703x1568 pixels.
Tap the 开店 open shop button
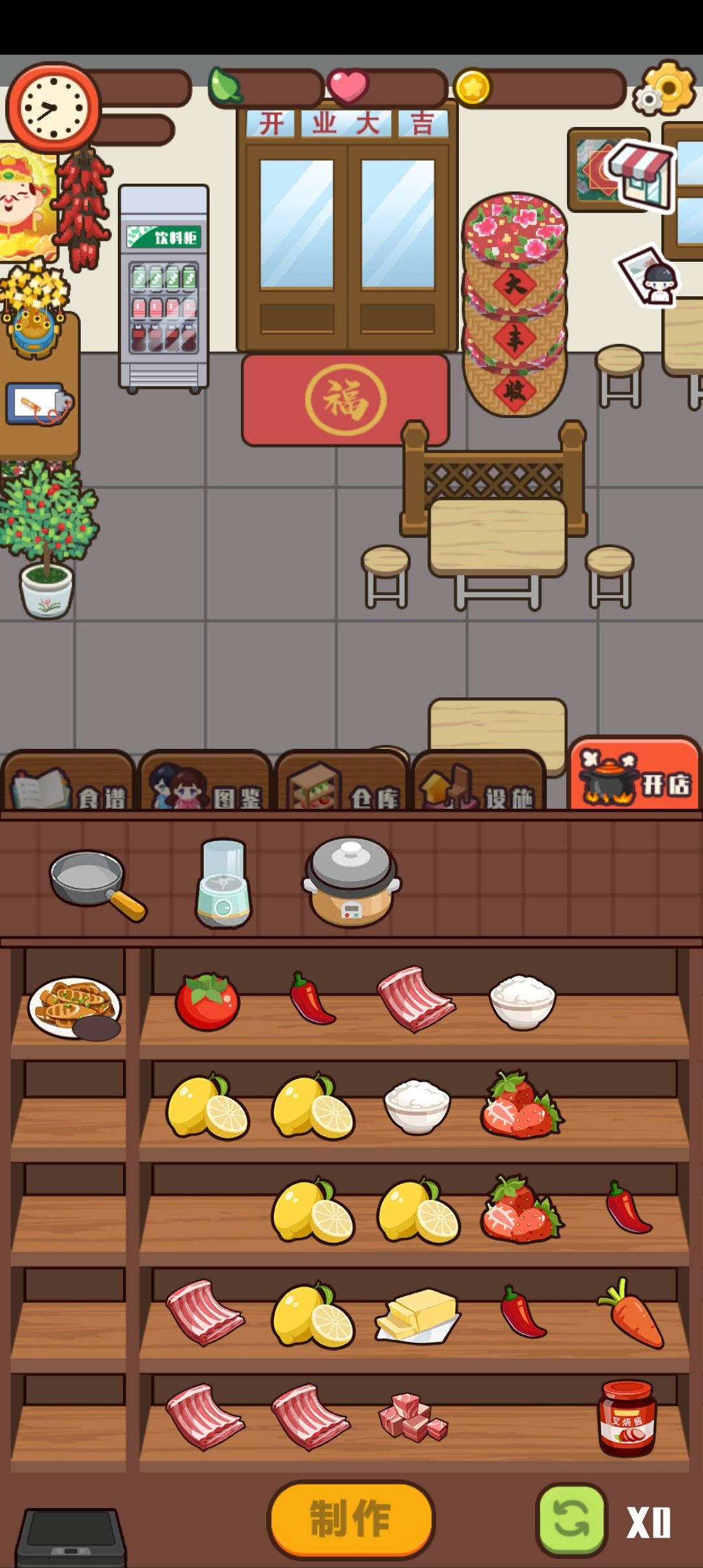(x=635, y=775)
